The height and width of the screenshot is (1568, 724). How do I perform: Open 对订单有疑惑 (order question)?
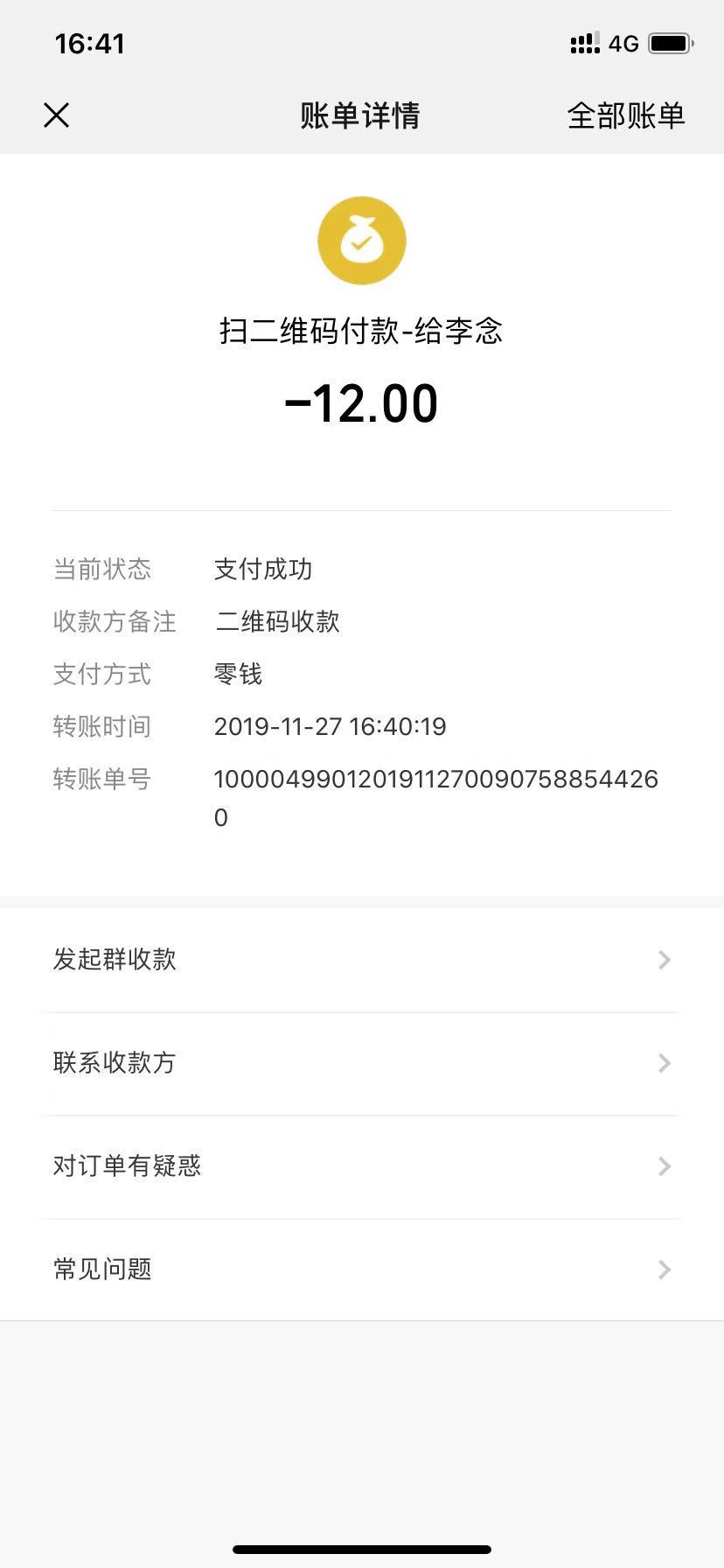tap(361, 1166)
